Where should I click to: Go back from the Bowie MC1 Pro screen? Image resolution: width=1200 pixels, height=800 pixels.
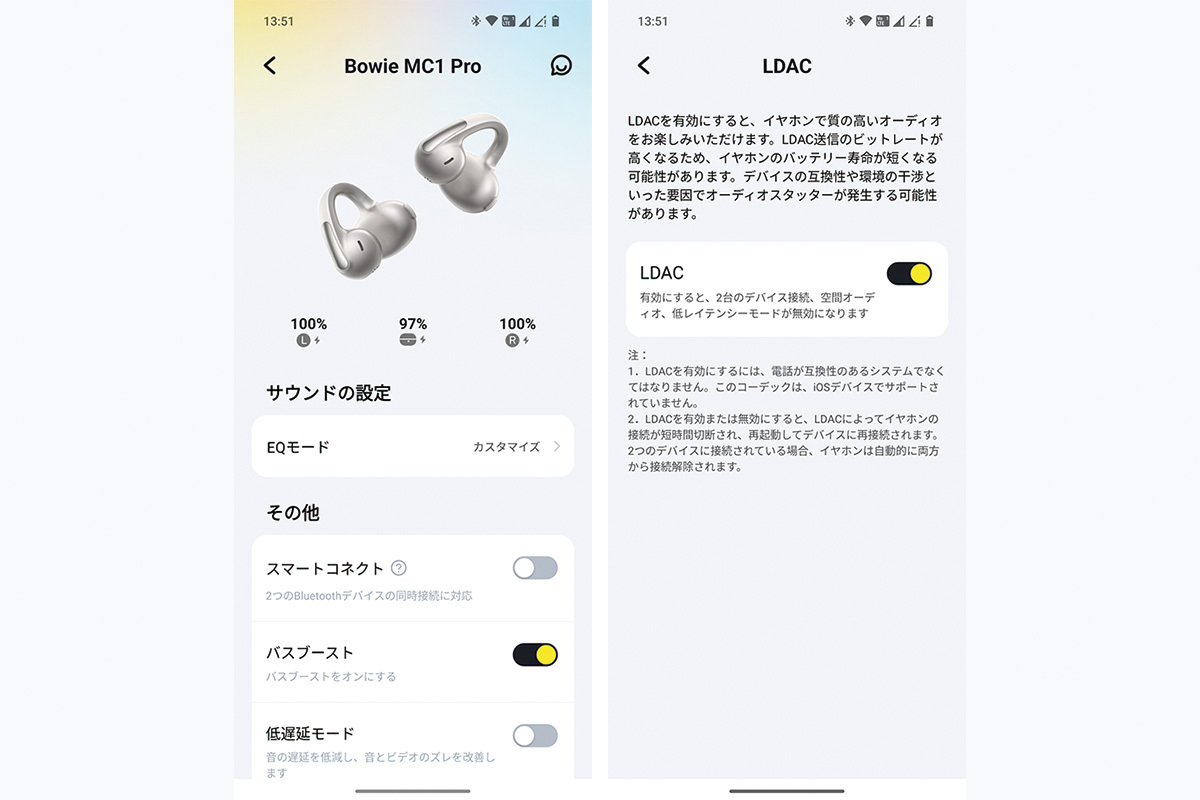pos(269,66)
